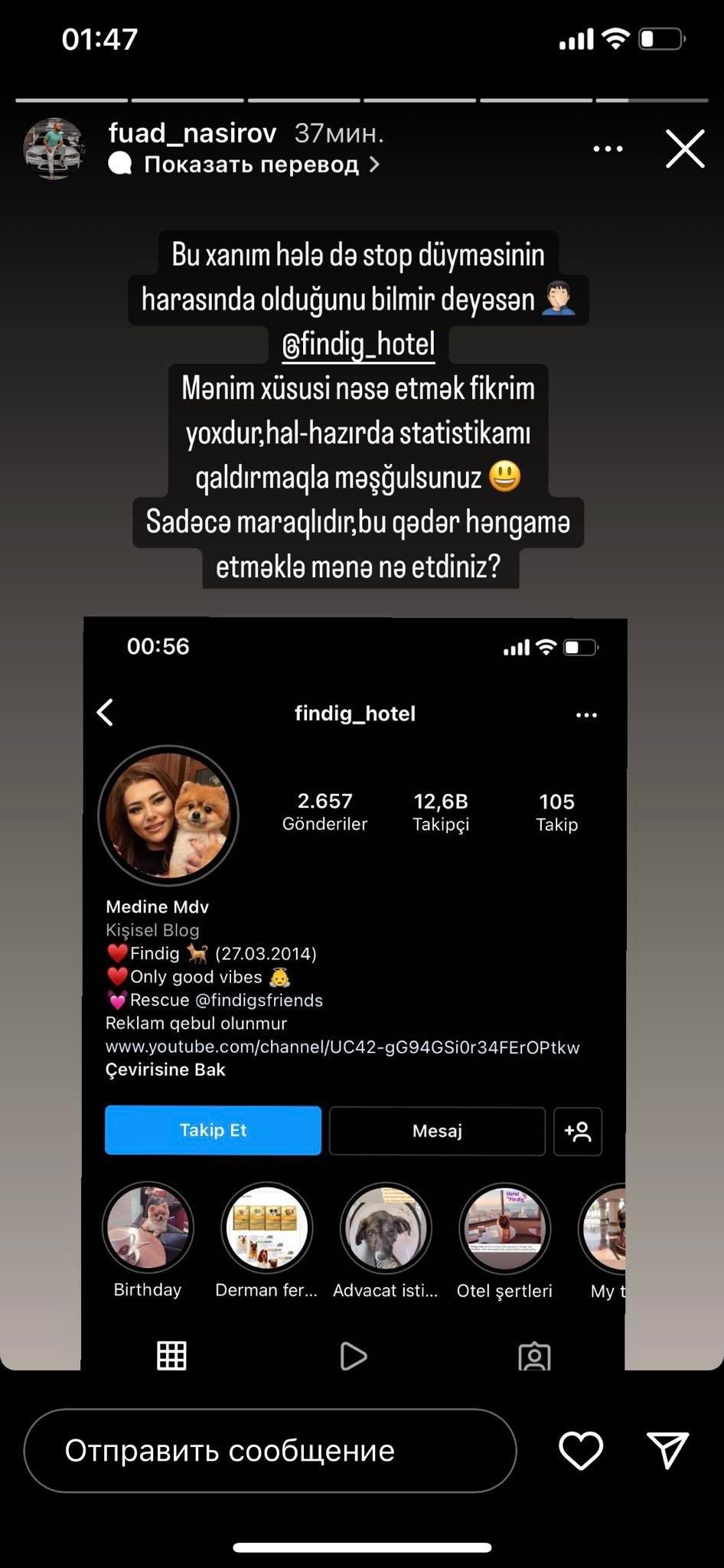Image resolution: width=724 pixels, height=1568 pixels.
Task: Share the story via paper plane icon
Action: pos(668,1450)
